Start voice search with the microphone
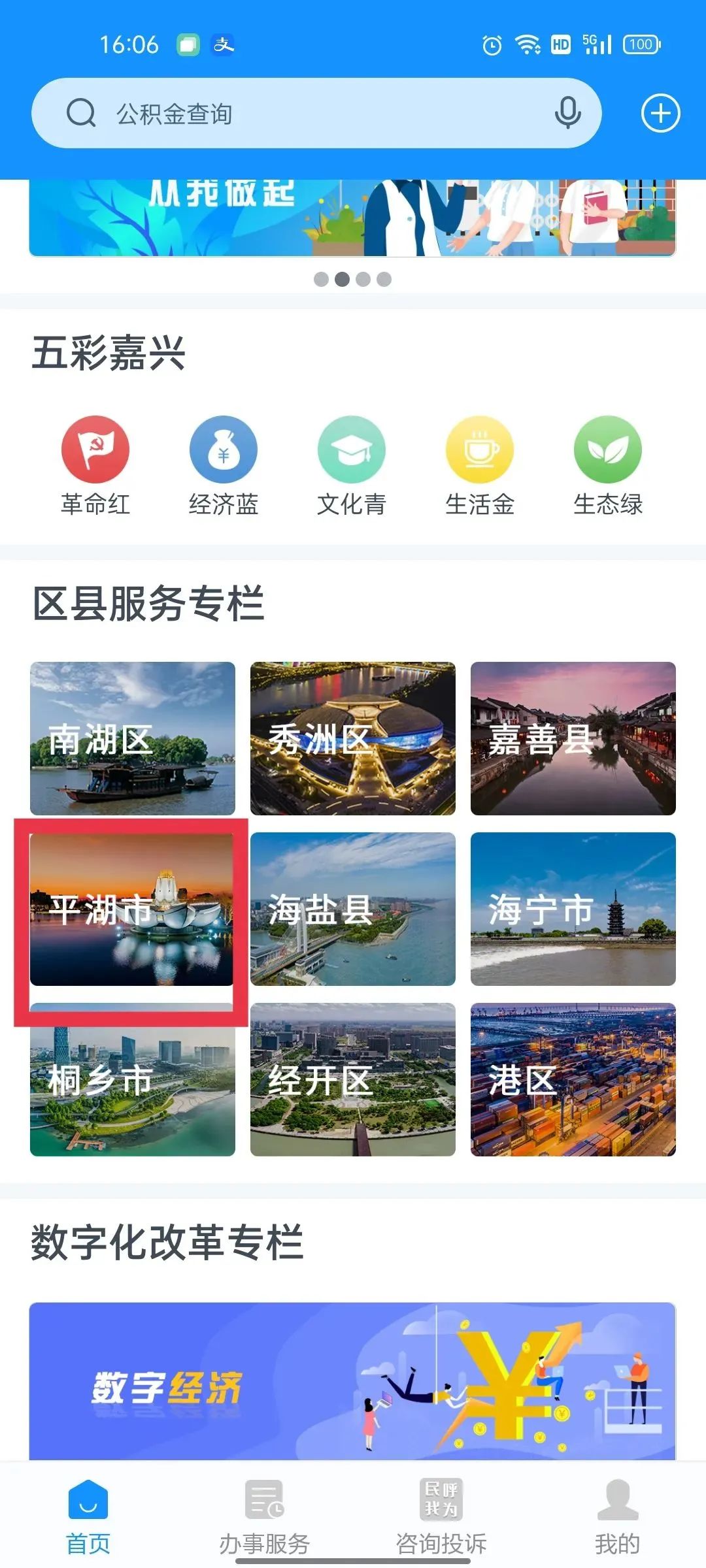This screenshot has height=1568, width=706. [567, 113]
